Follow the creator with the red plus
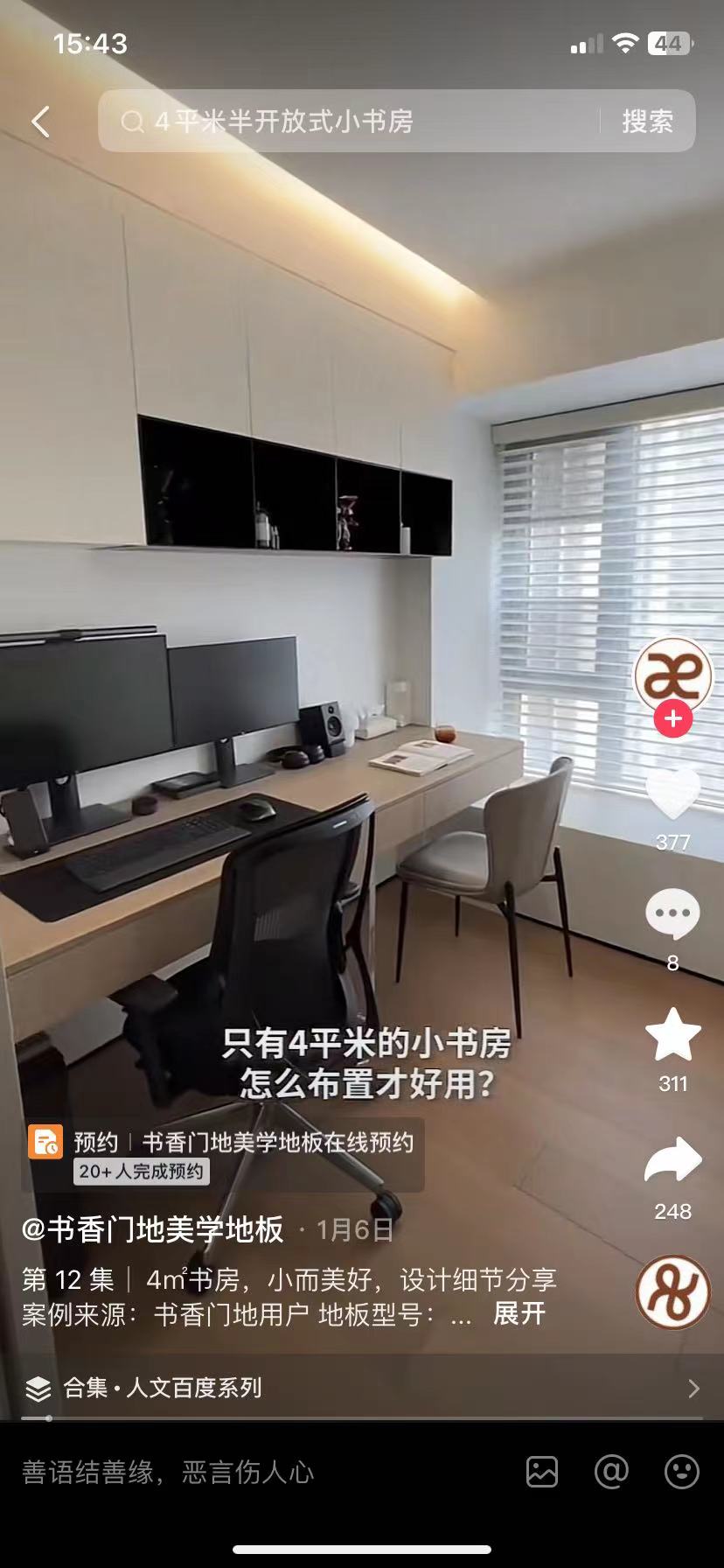 672,719
